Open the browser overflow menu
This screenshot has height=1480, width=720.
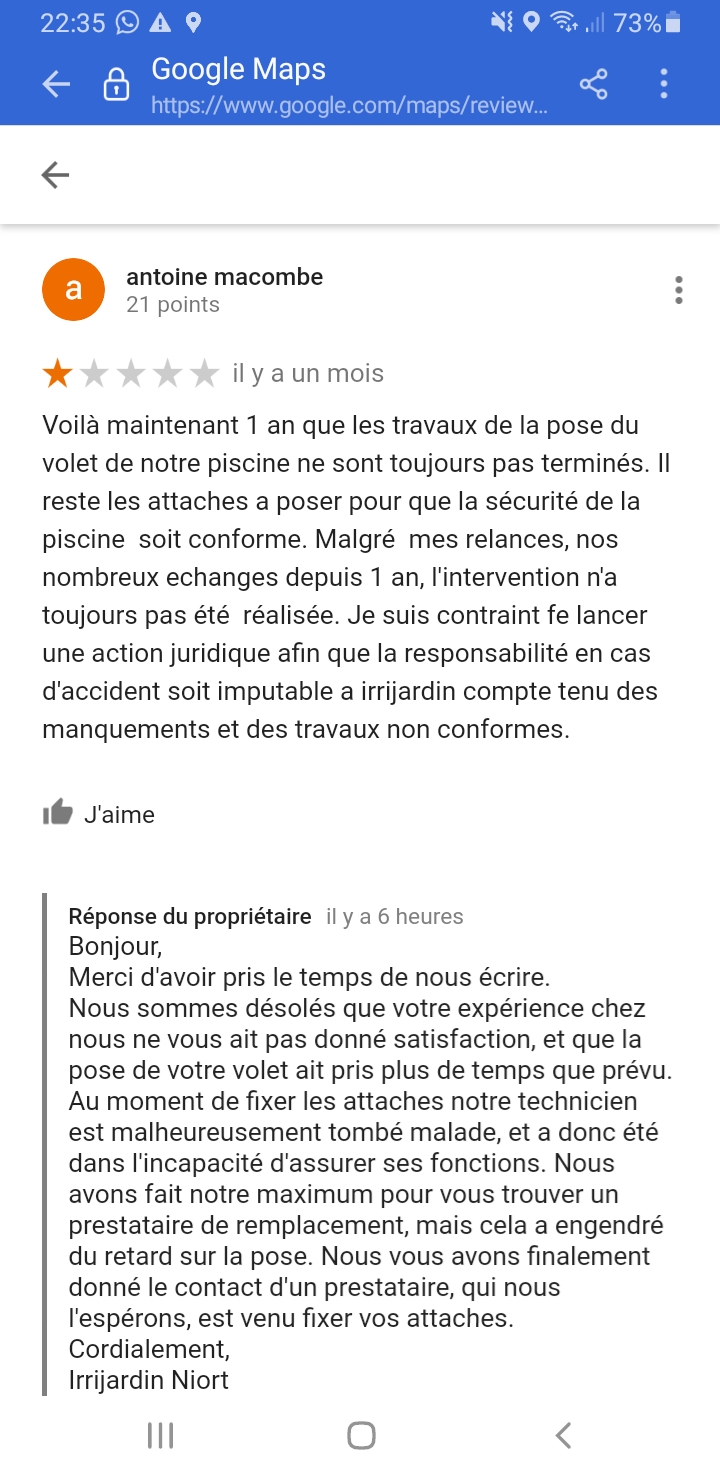pyautogui.click(x=663, y=85)
